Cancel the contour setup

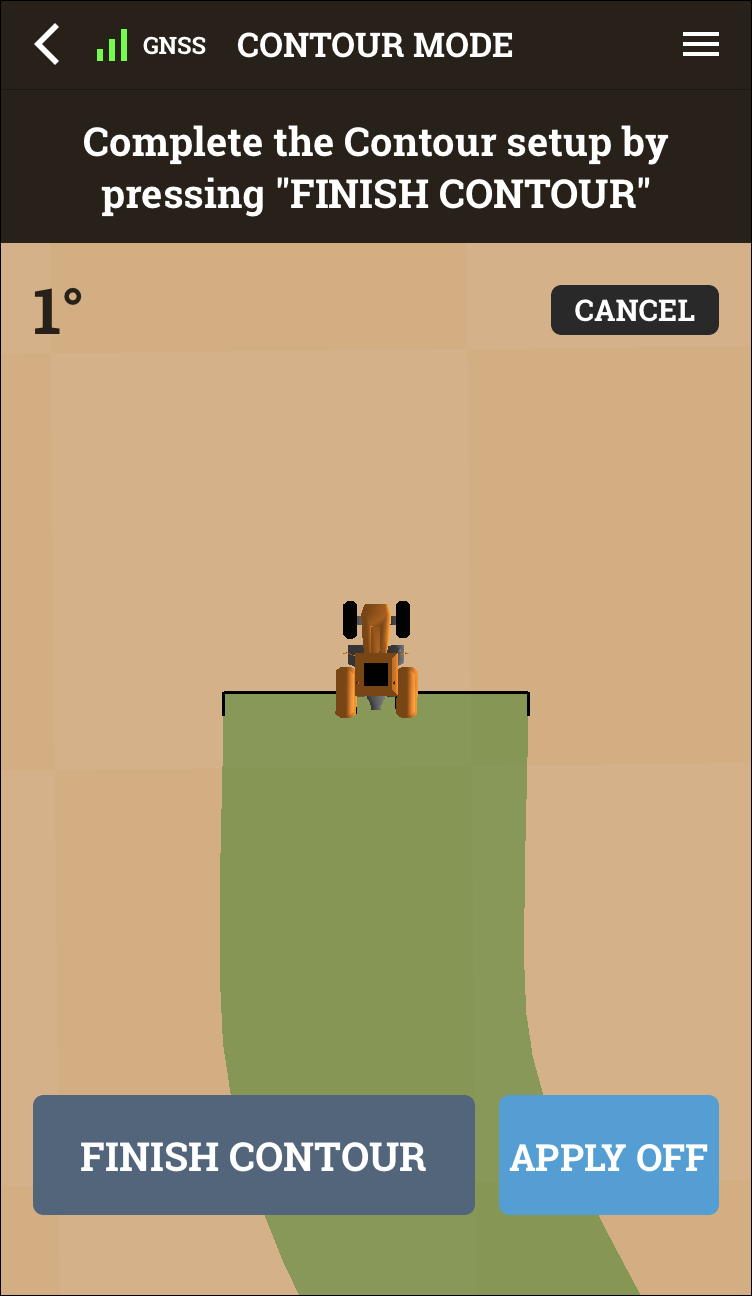tap(634, 310)
